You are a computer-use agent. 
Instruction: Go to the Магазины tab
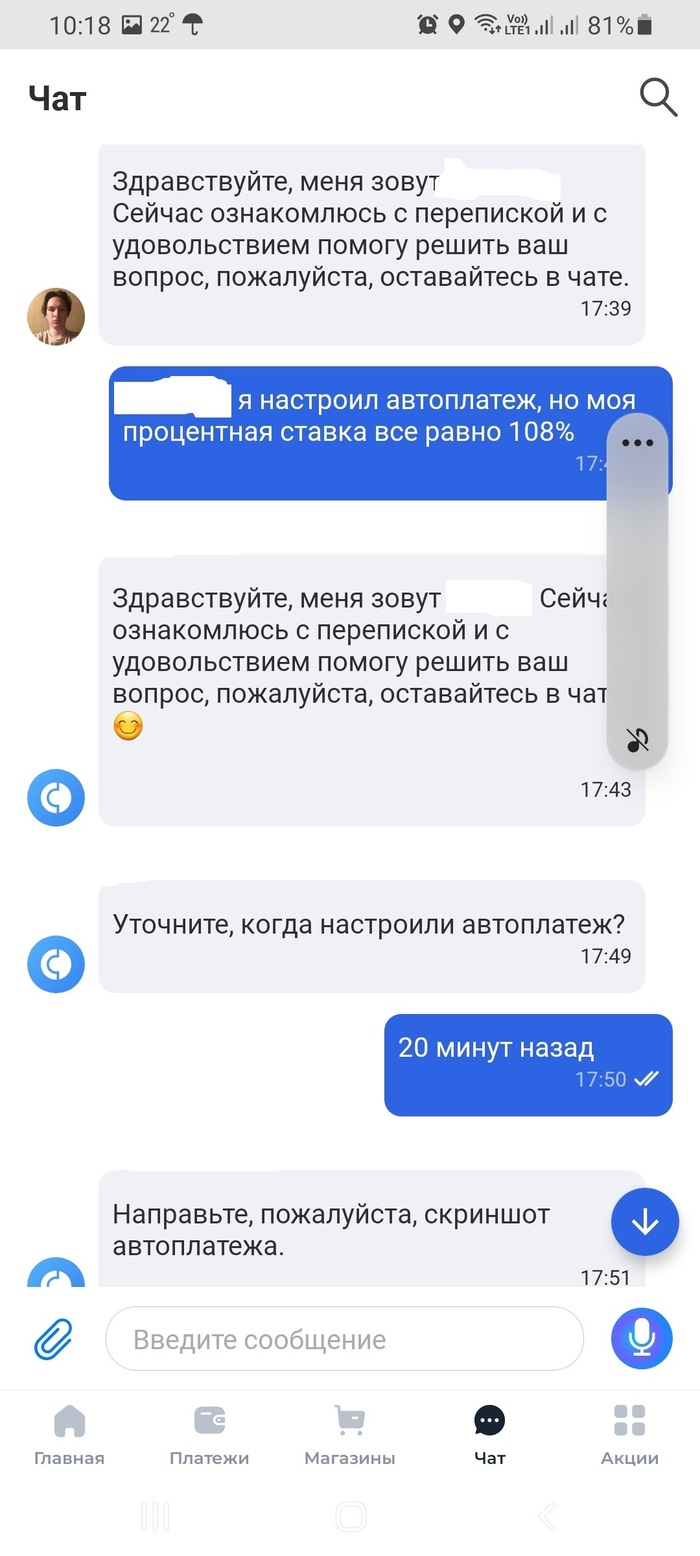click(x=349, y=1435)
